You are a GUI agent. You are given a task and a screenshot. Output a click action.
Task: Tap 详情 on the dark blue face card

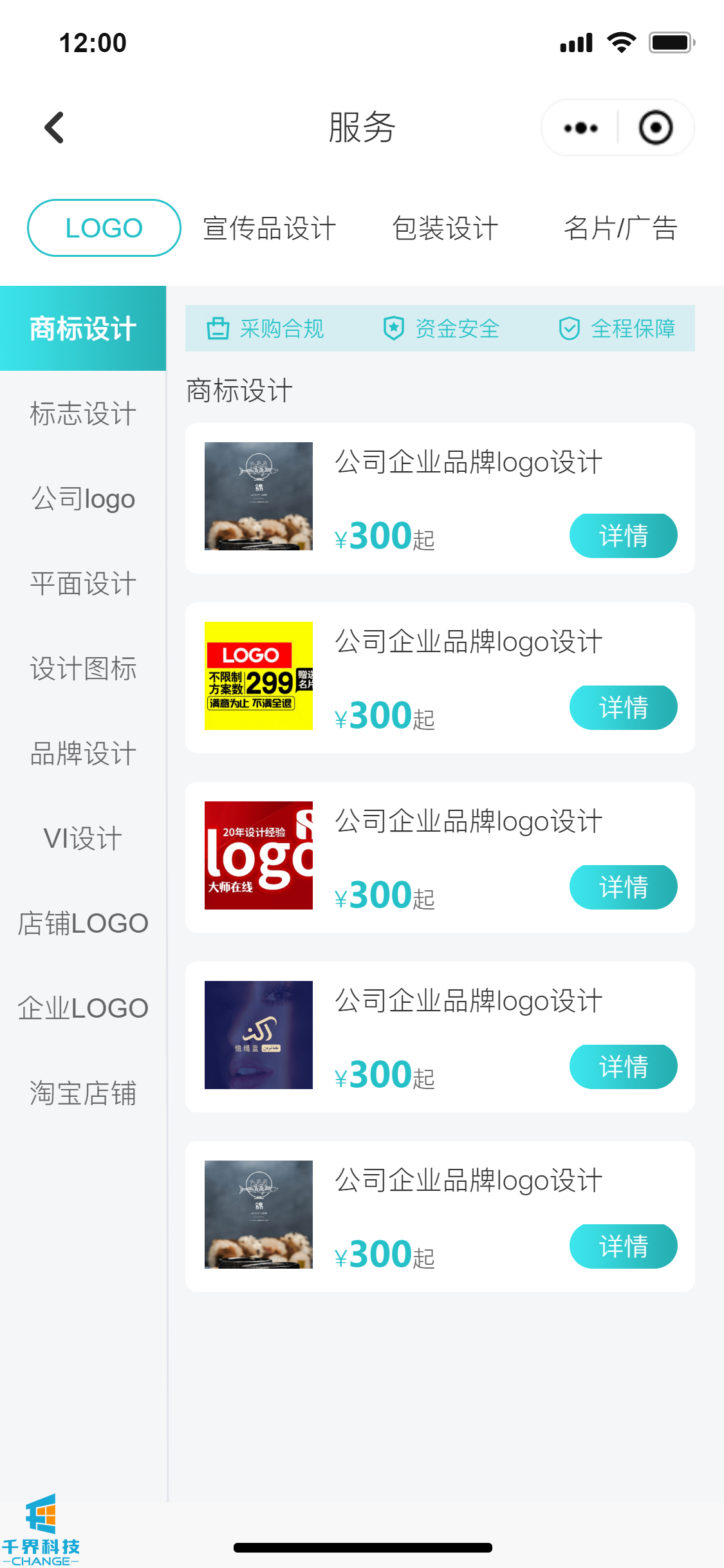pyautogui.click(x=623, y=1067)
